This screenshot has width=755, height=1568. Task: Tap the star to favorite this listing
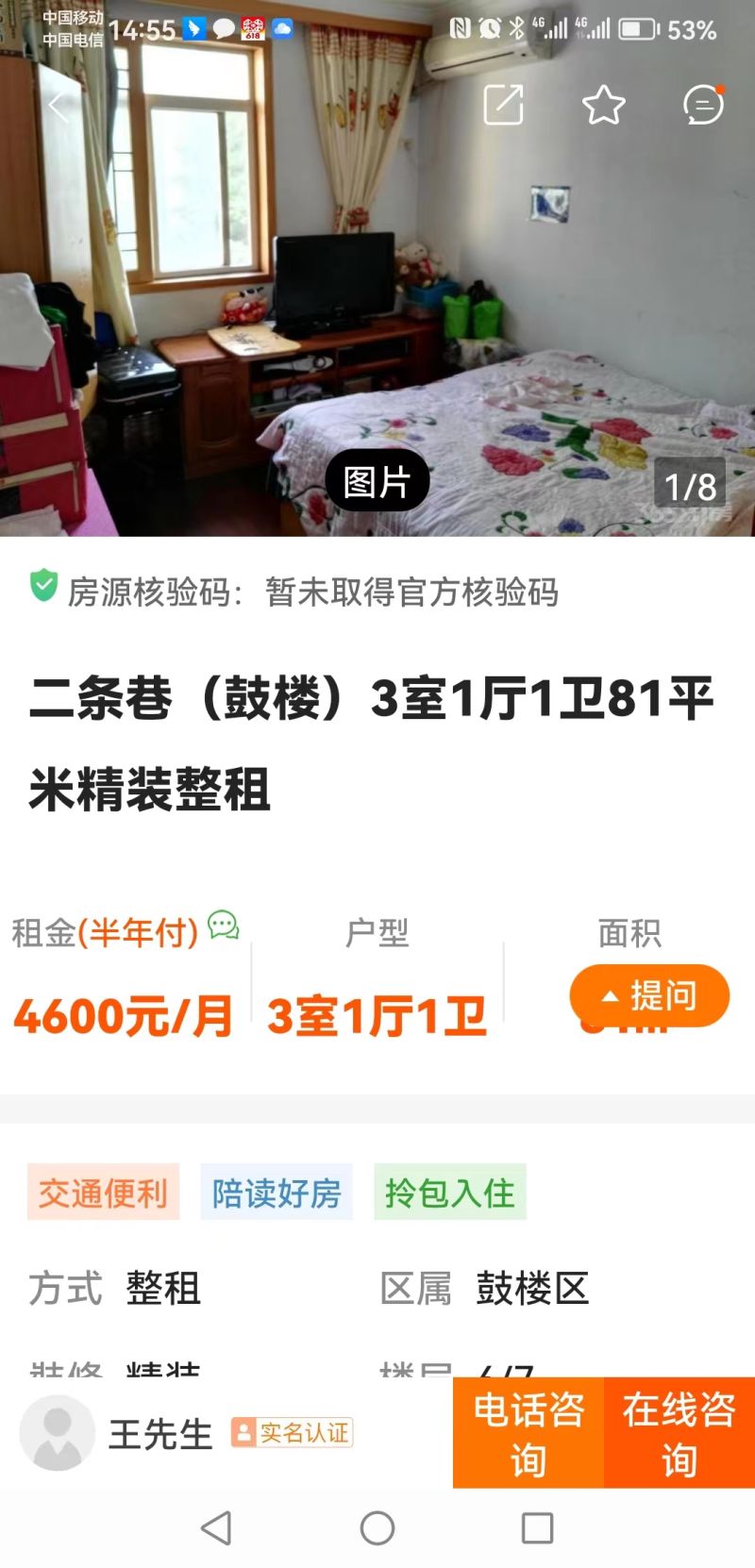pos(604,104)
